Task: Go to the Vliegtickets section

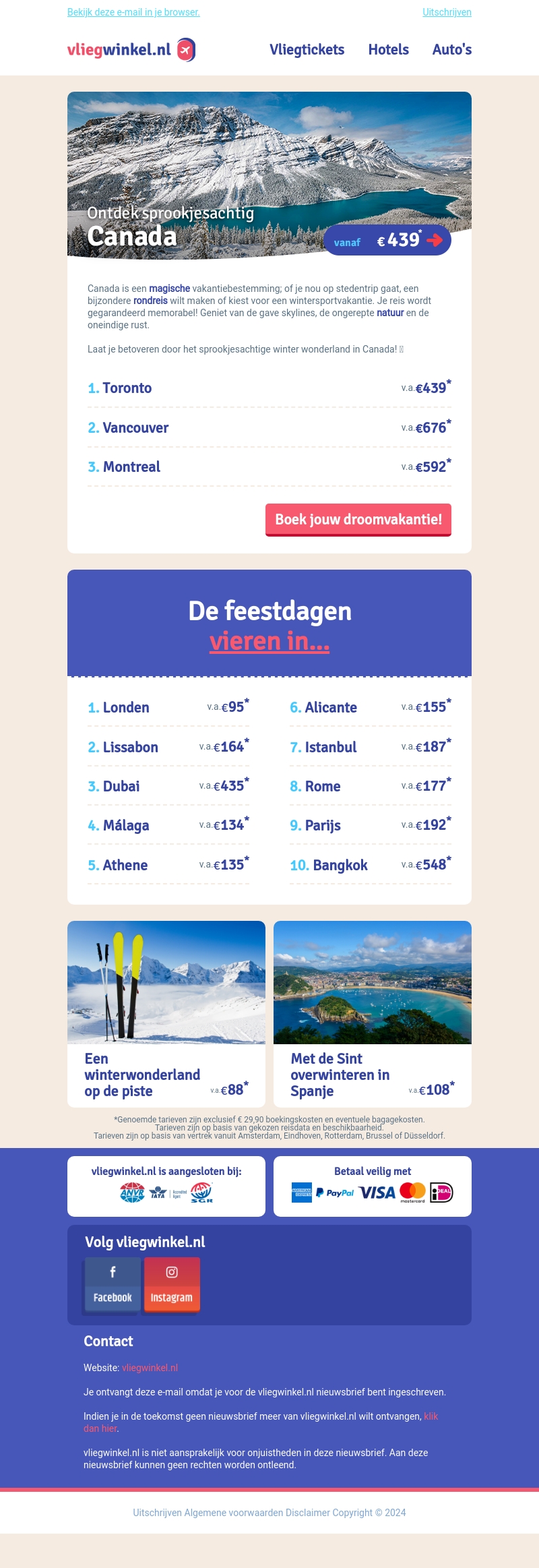Action: click(307, 50)
